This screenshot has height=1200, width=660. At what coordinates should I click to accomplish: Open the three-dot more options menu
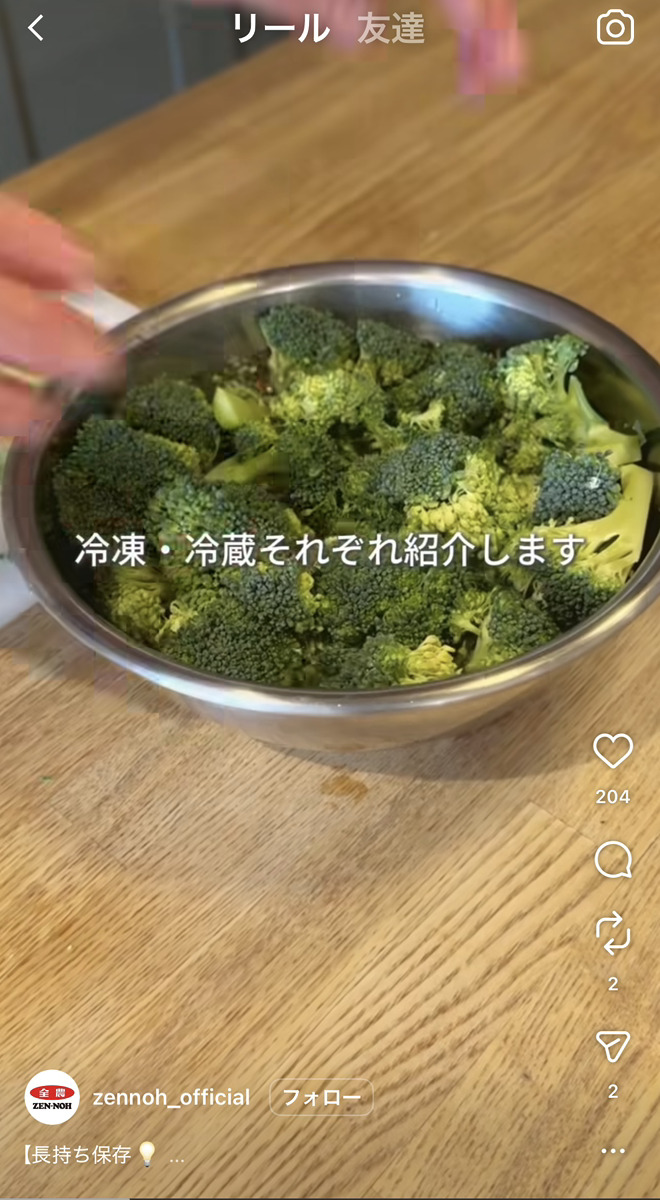click(x=613, y=1151)
